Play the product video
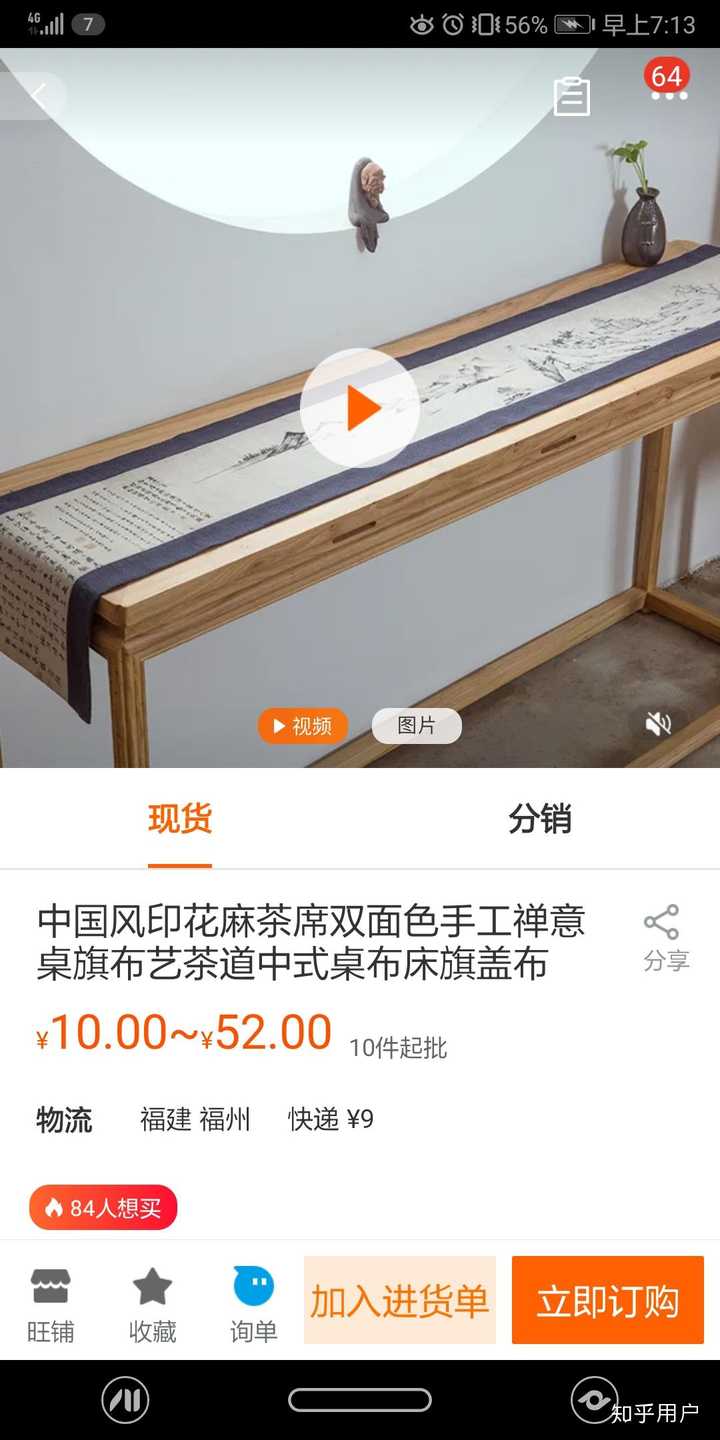The height and width of the screenshot is (1440, 720). pos(360,408)
